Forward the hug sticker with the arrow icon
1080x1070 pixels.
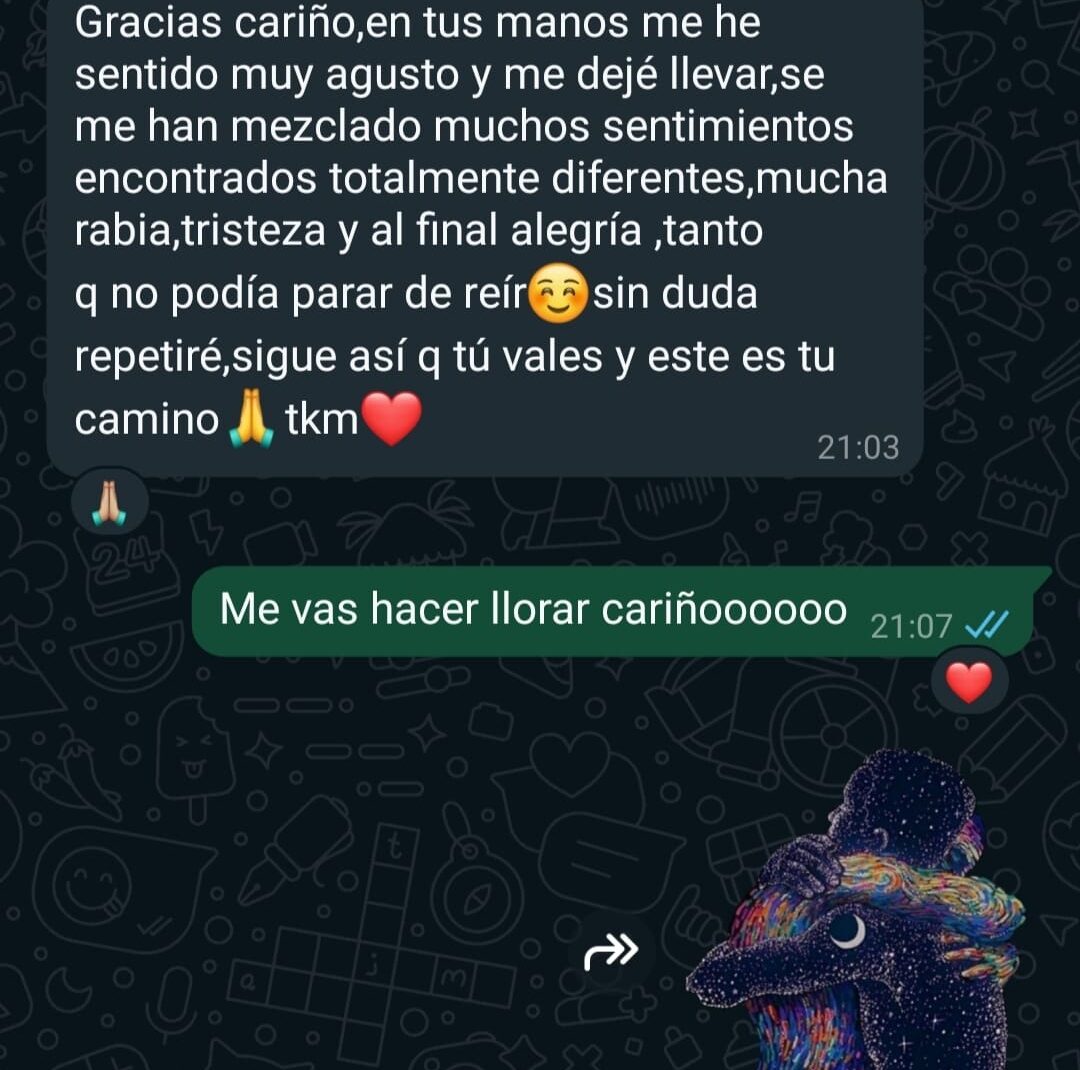(611, 951)
